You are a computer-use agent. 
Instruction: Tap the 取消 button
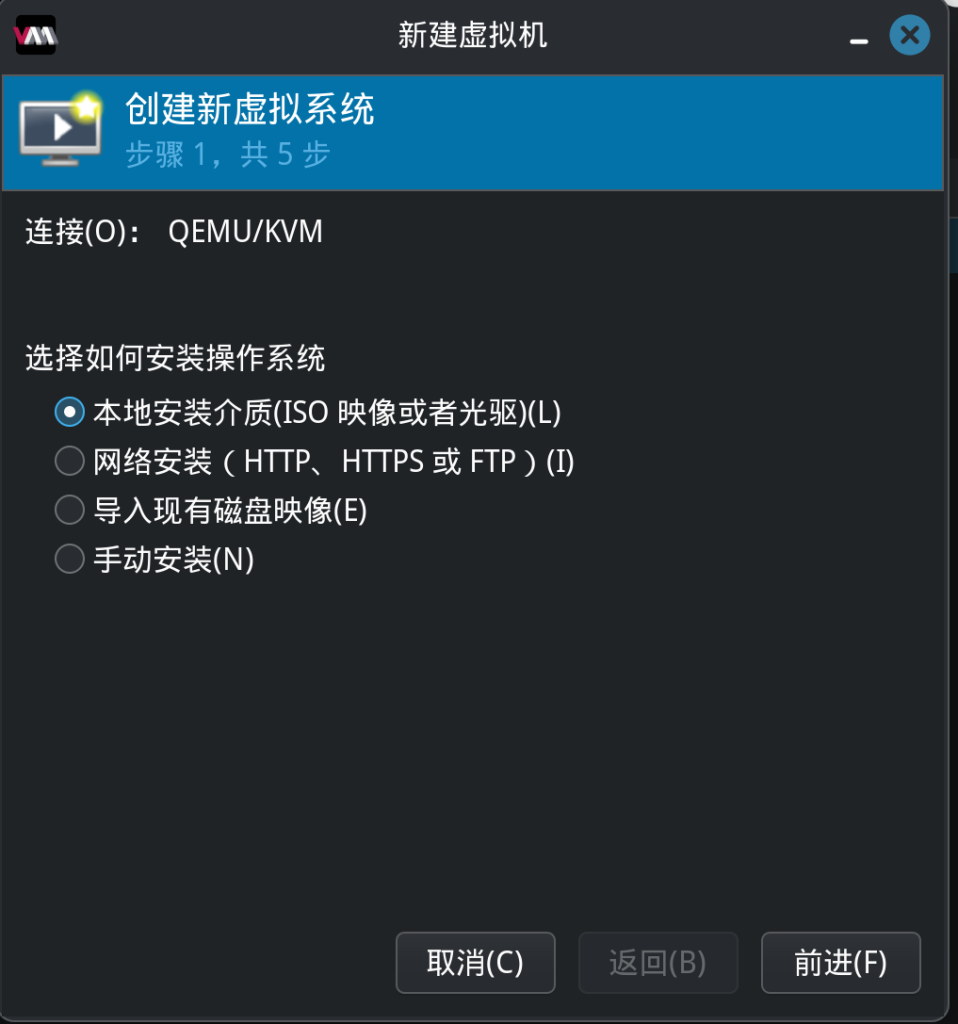(475, 964)
